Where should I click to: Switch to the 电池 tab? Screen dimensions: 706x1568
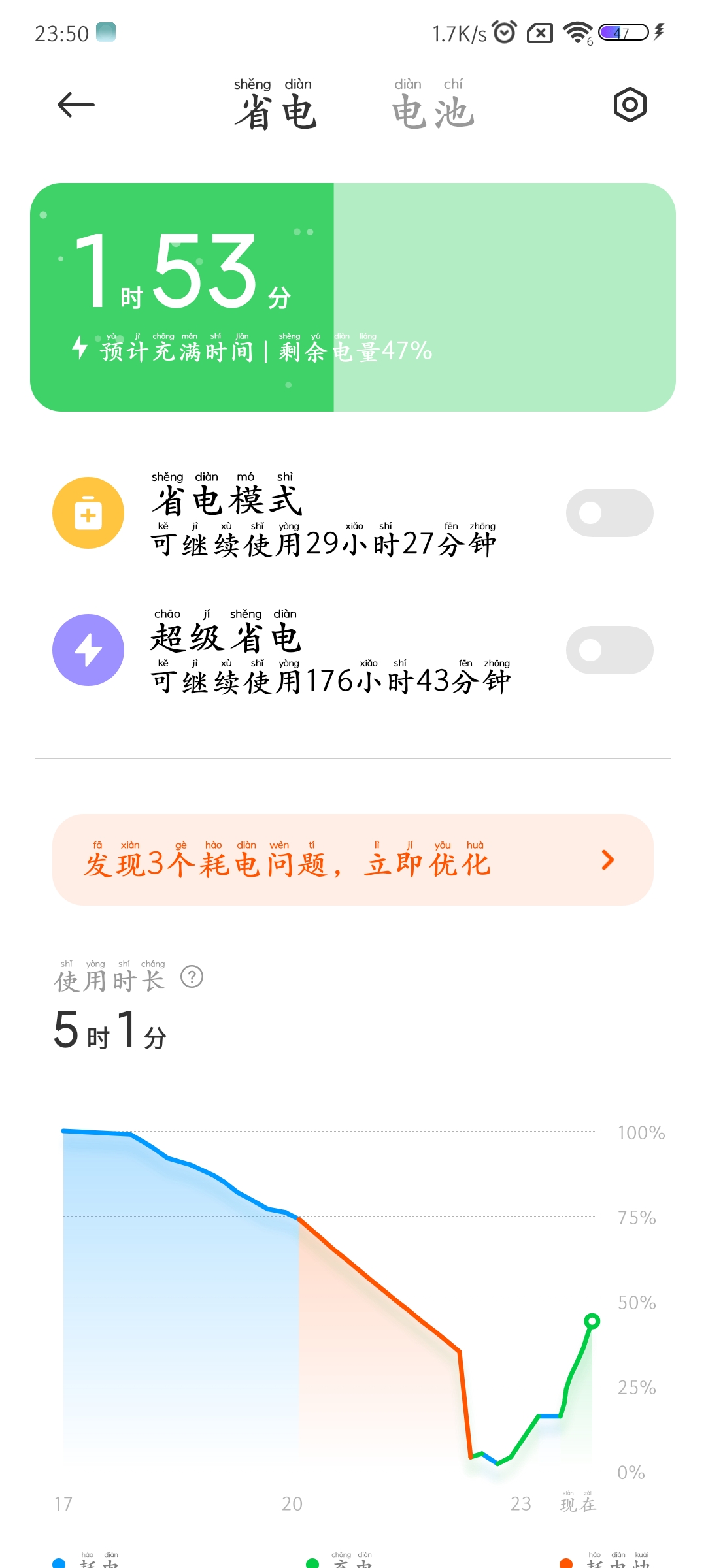point(433,105)
